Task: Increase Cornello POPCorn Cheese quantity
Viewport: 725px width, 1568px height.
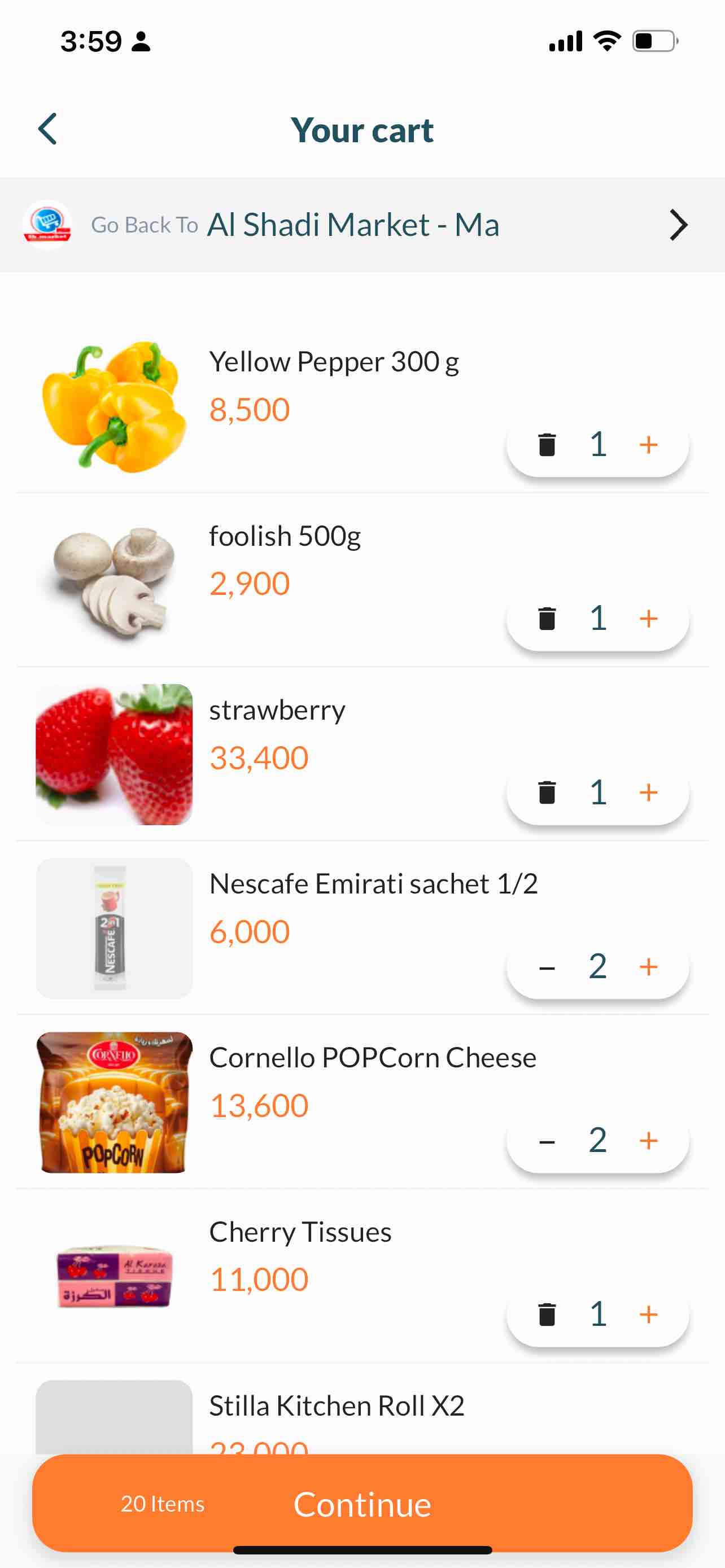Action: 648,1141
